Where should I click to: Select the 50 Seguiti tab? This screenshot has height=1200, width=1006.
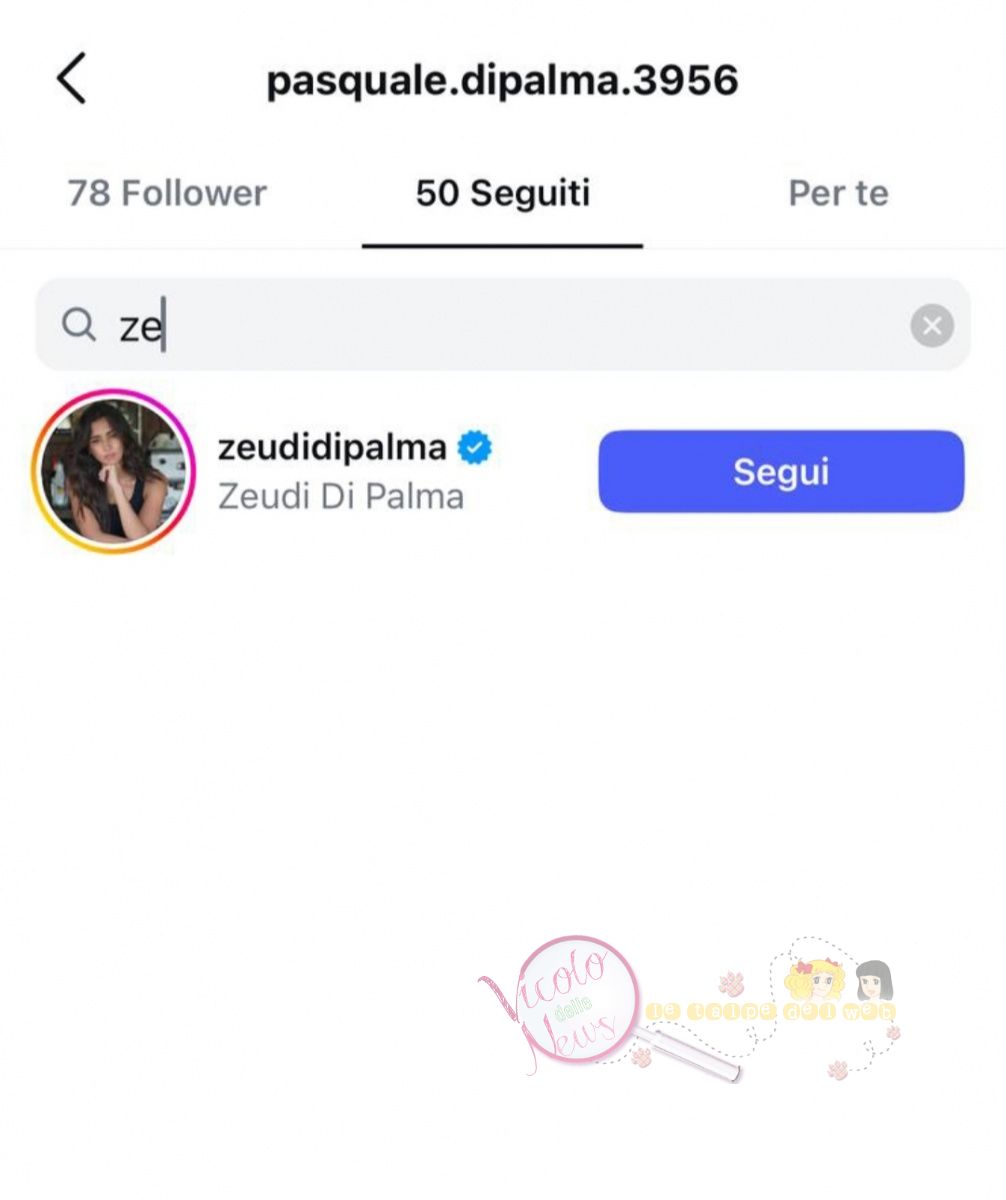pos(502,193)
